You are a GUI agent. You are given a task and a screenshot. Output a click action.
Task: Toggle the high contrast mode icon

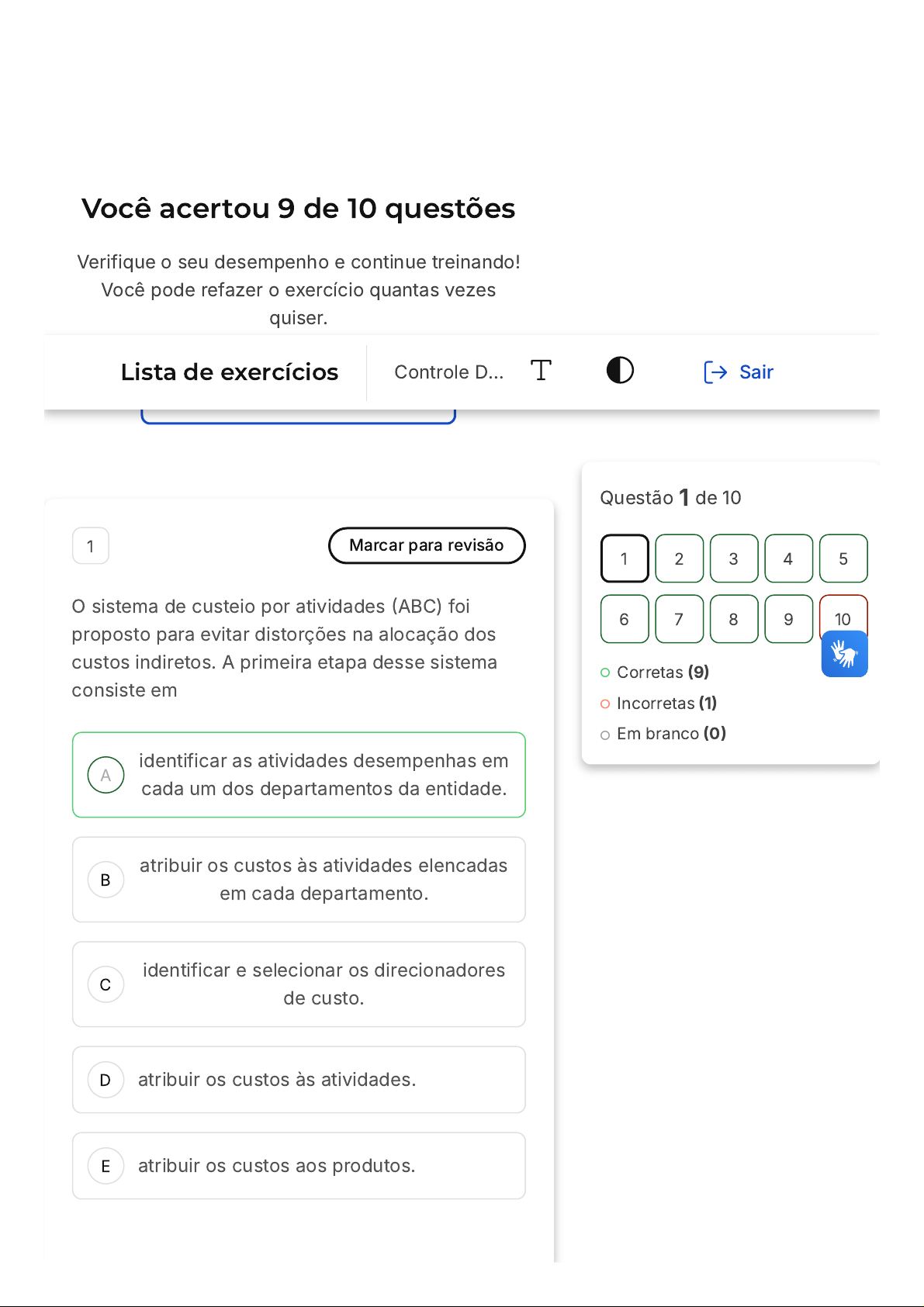pos(620,371)
